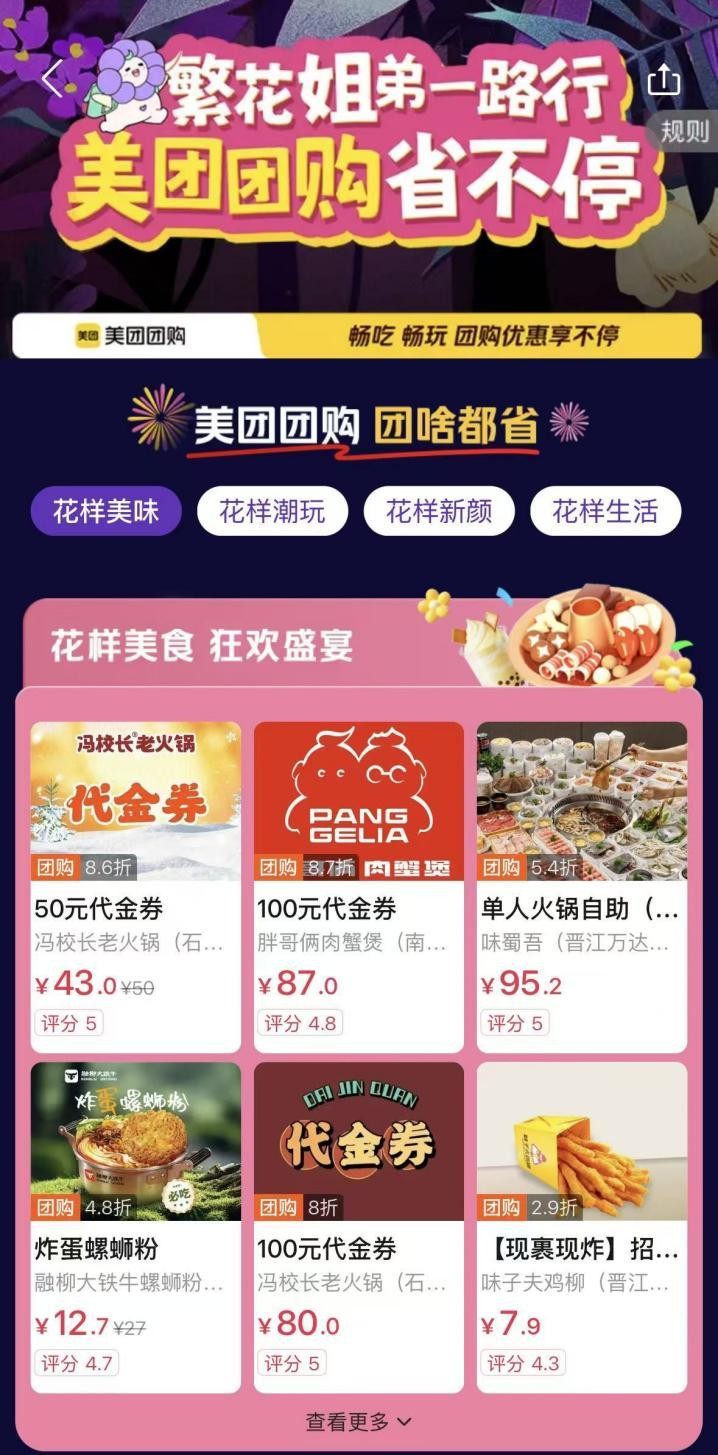The height and width of the screenshot is (1455, 718).
Task: Open the 规则 rules page
Action: point(685,131)
